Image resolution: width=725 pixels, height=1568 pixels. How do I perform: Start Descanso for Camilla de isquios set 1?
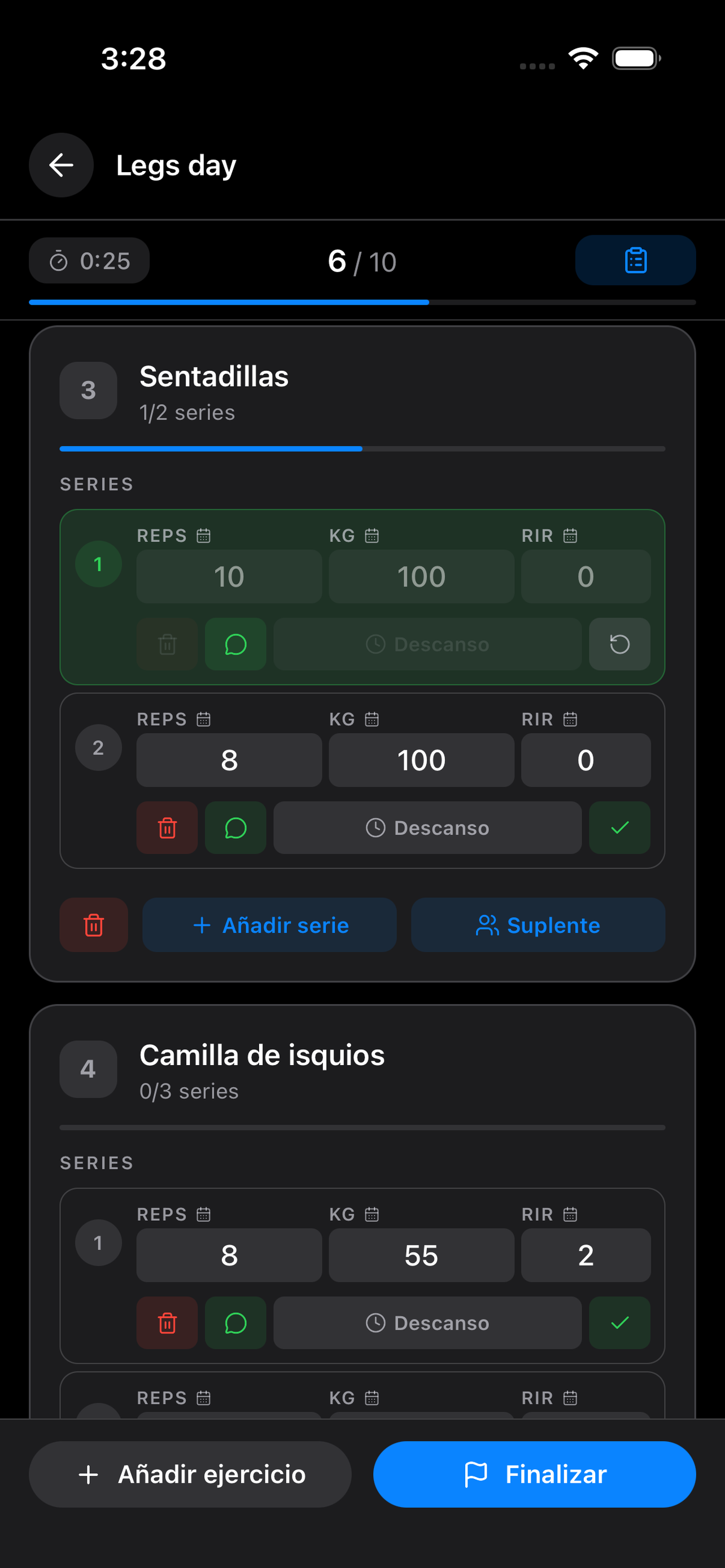427,1322
